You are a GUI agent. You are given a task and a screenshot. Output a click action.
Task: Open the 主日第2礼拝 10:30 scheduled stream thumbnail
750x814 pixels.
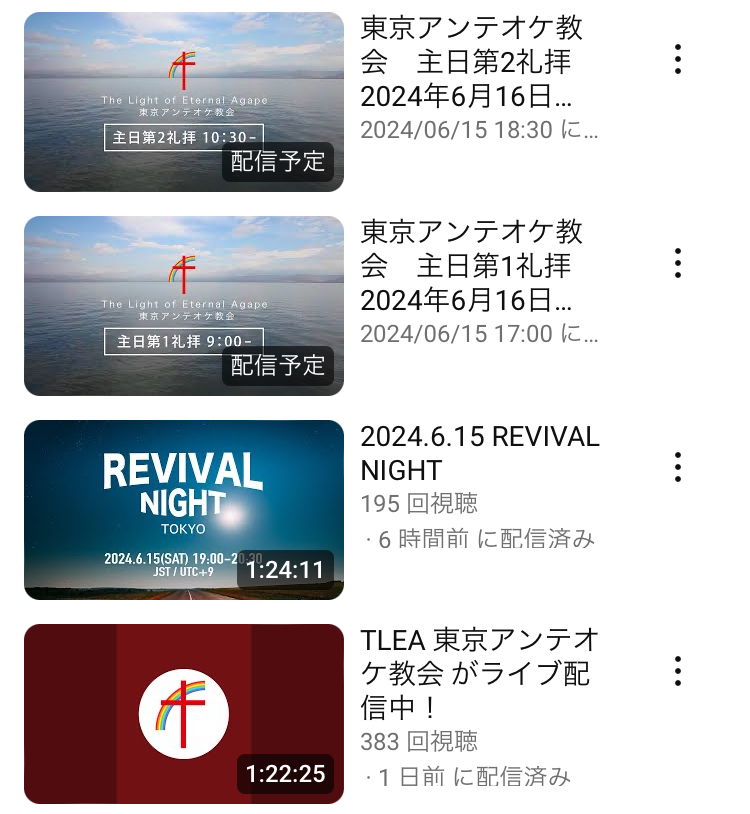click(x=184, y=102)
